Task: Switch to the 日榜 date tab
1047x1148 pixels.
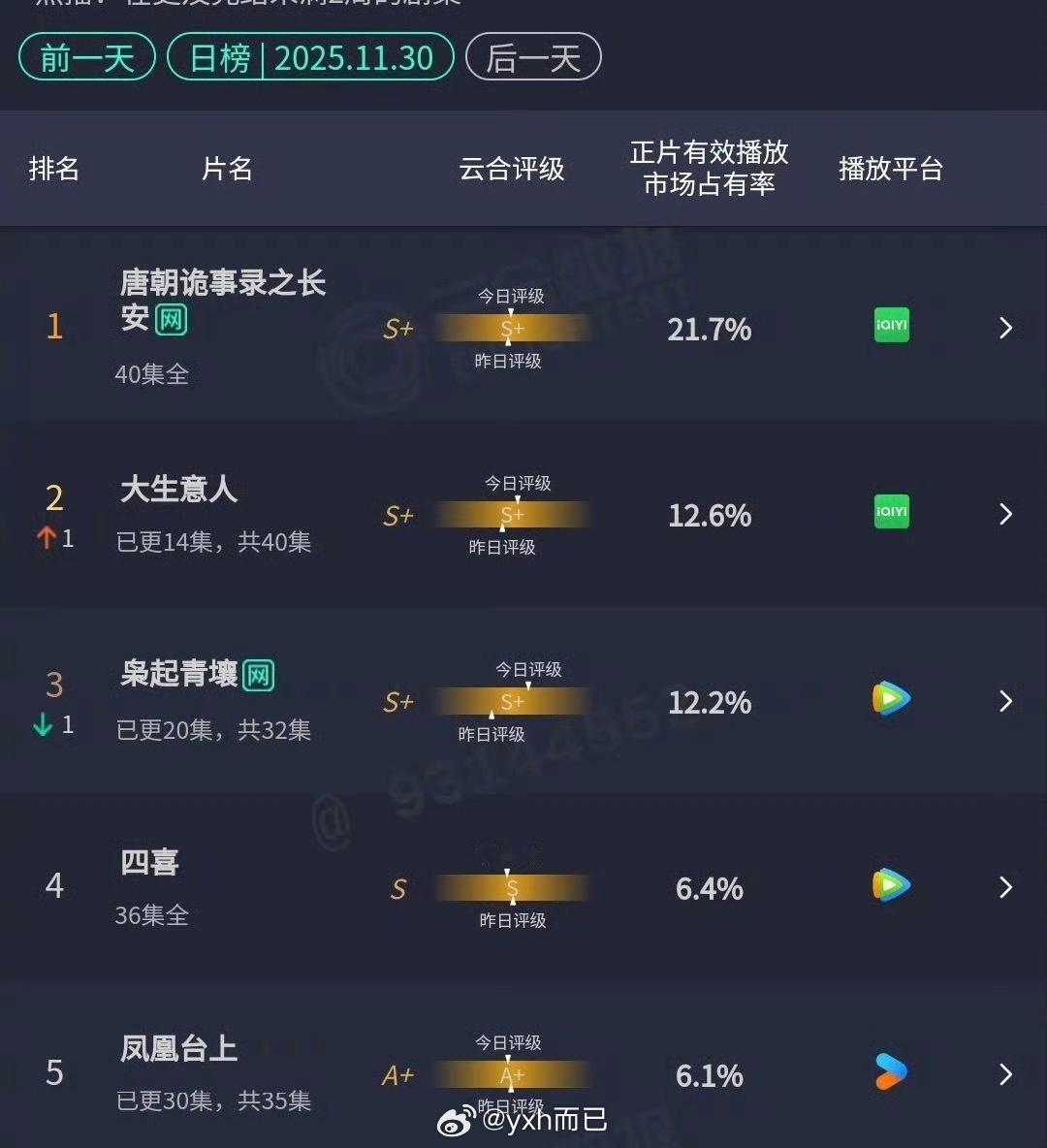Action: coord(310,57)
